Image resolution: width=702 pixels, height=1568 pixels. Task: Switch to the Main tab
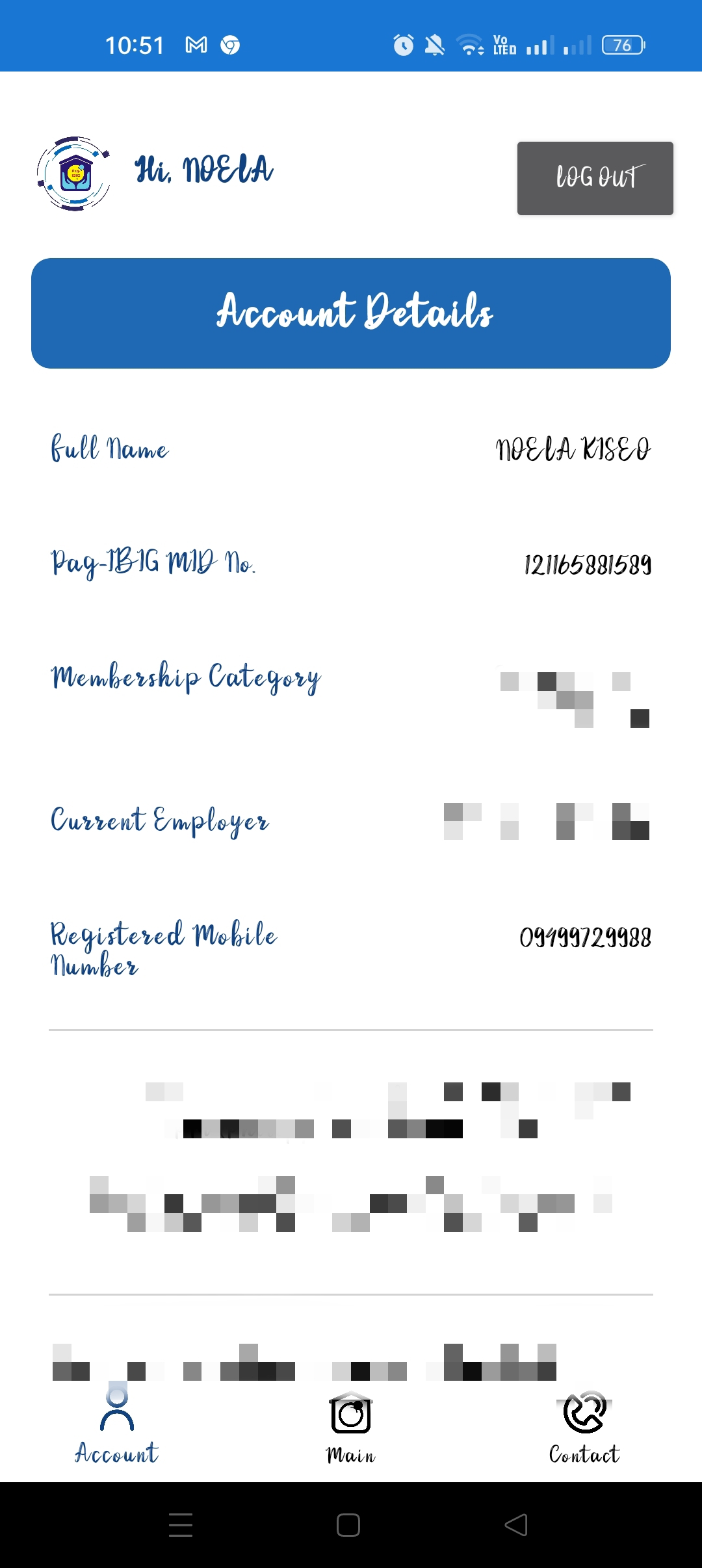(350, 1428)
